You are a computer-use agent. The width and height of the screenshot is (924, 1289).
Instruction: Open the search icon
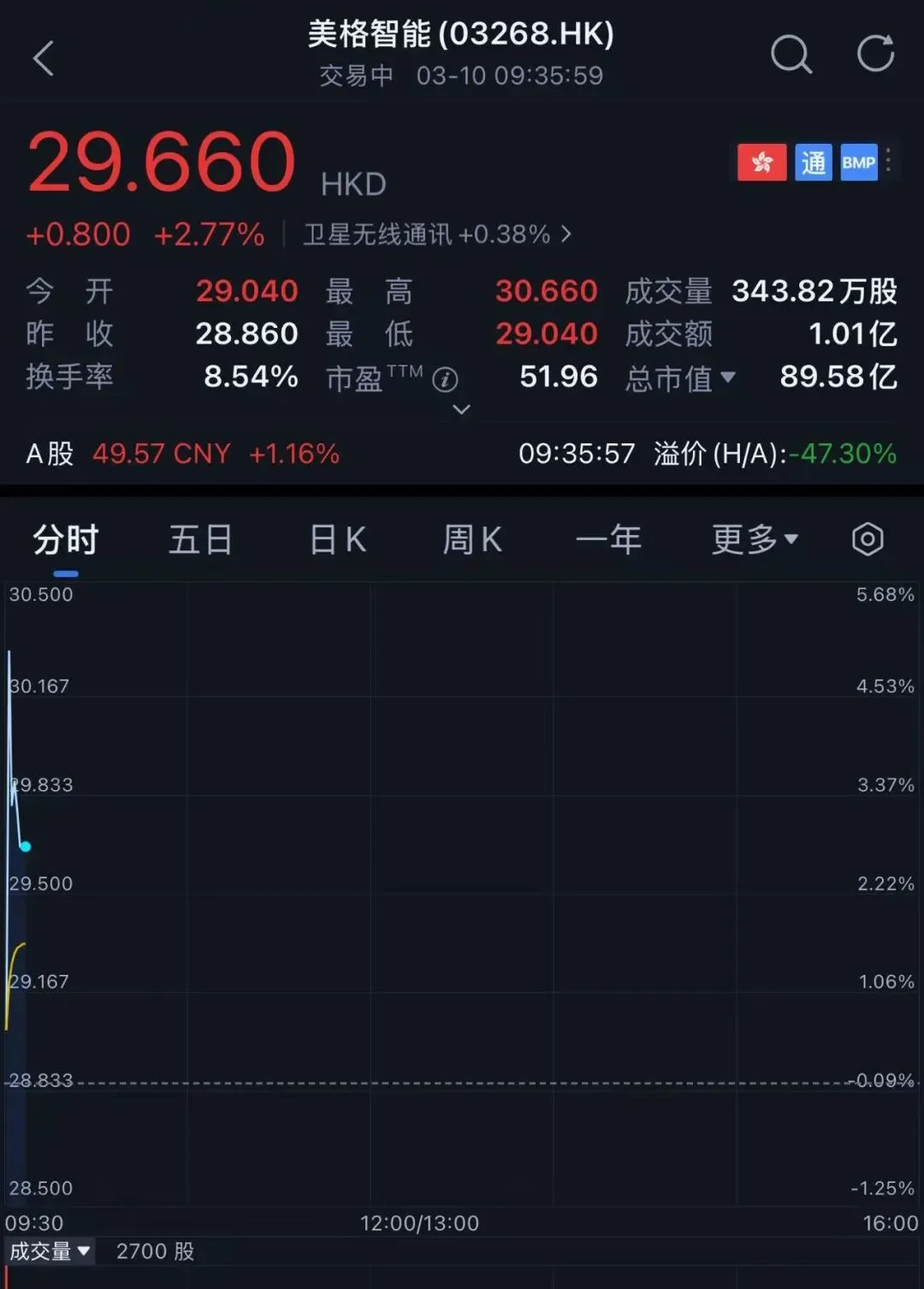click(x=791, y=56)
